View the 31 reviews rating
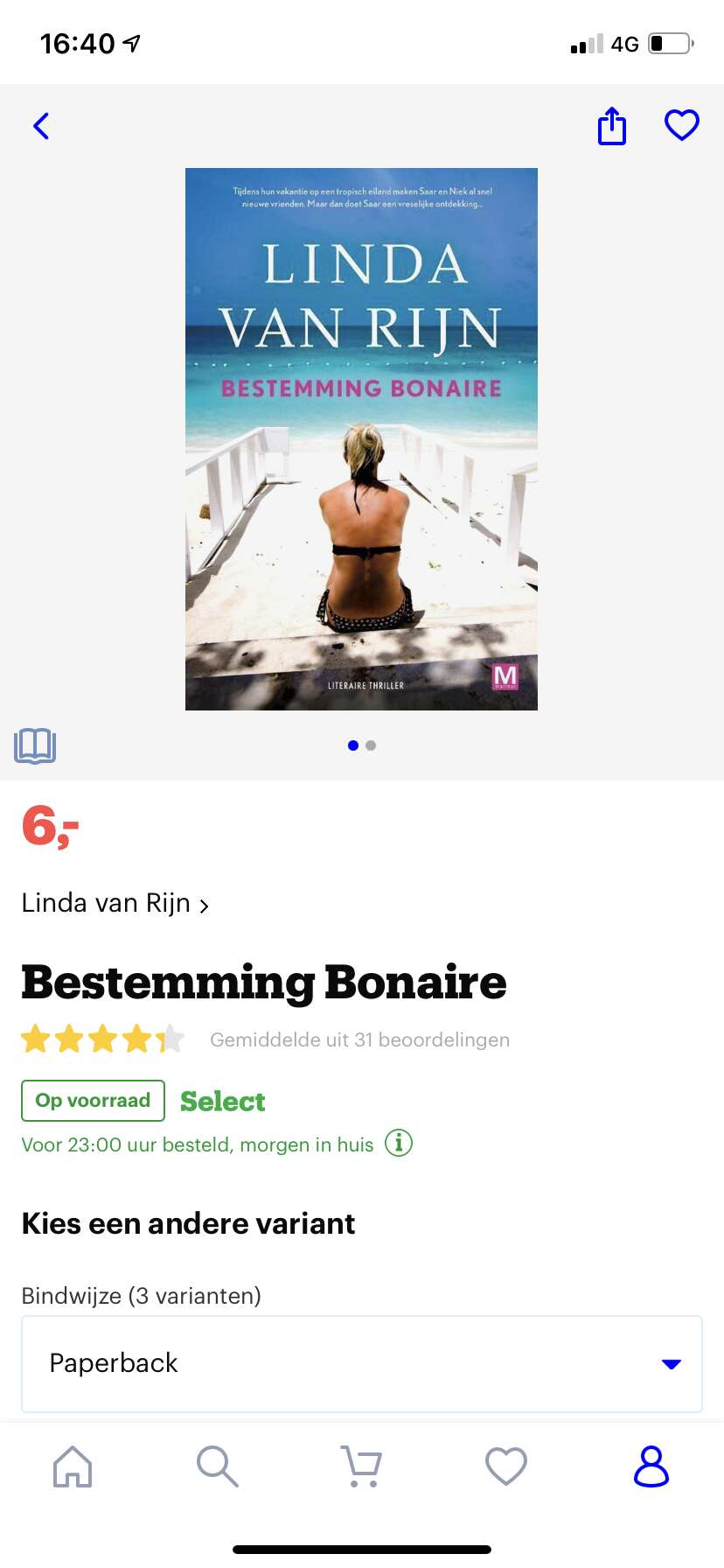724x1568 pixels. pos(266,1039)
